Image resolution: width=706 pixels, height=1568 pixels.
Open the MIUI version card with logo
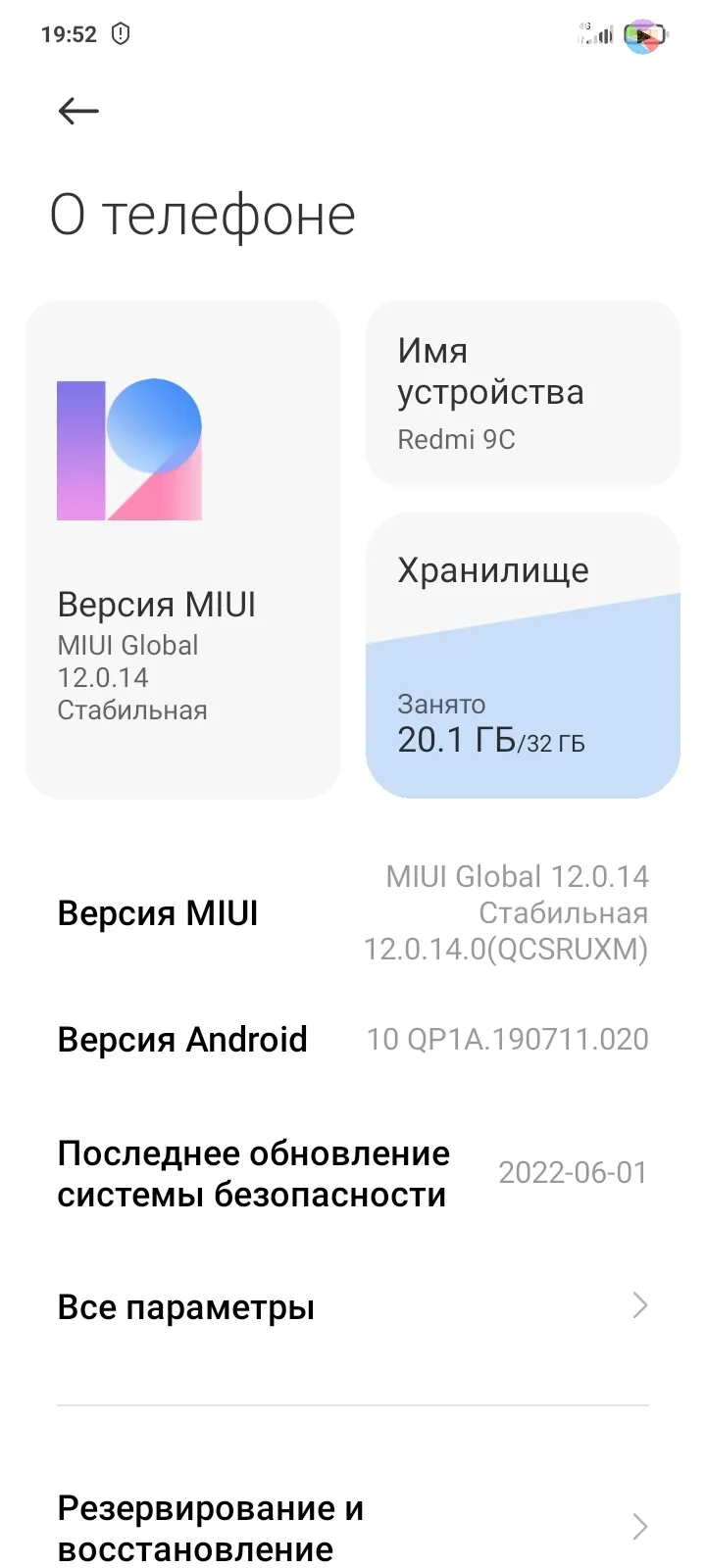click(x=182, y=549)
